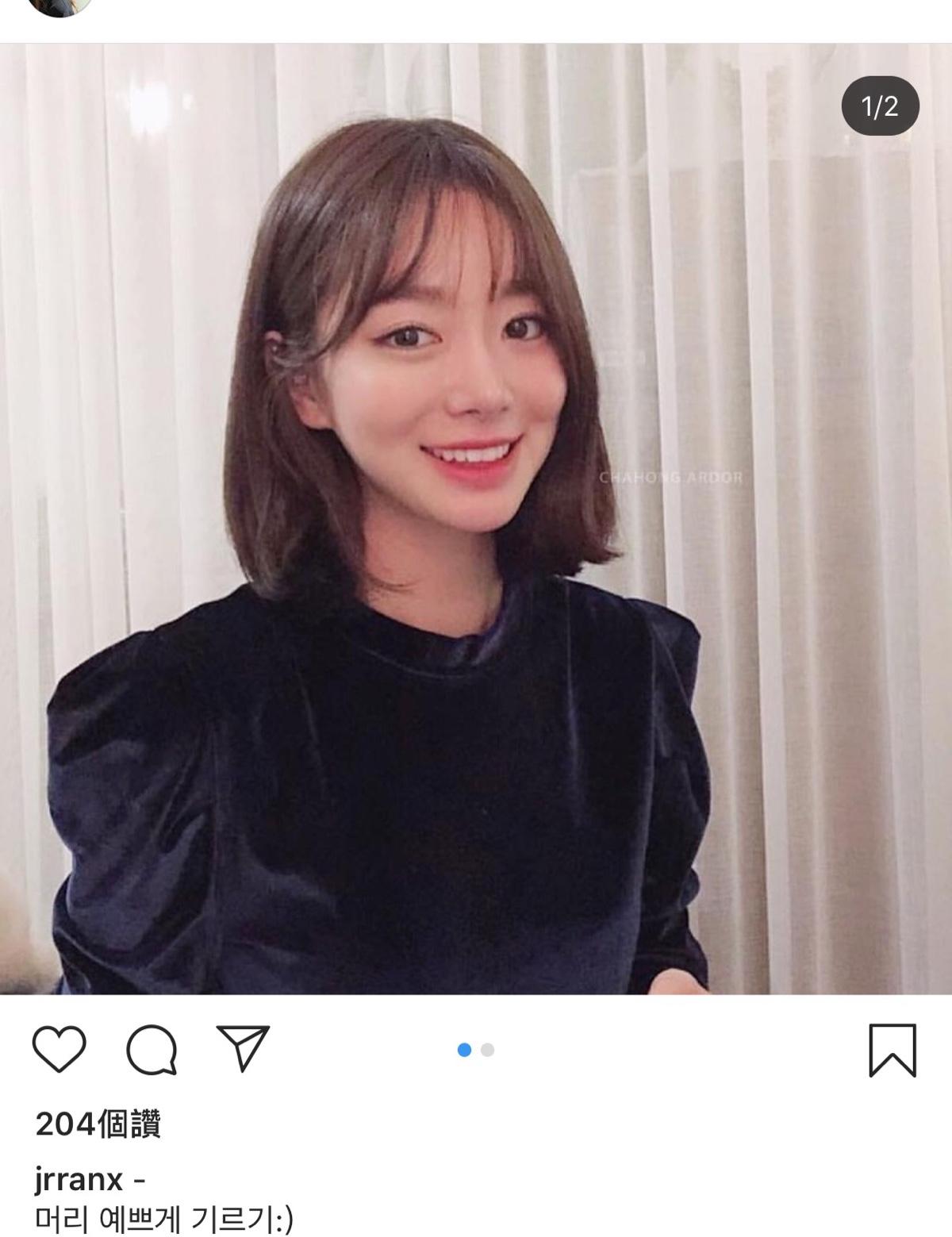Open the poster's profile picture
This screenshot has width=952, height=1237.
[x=59, y=6]
